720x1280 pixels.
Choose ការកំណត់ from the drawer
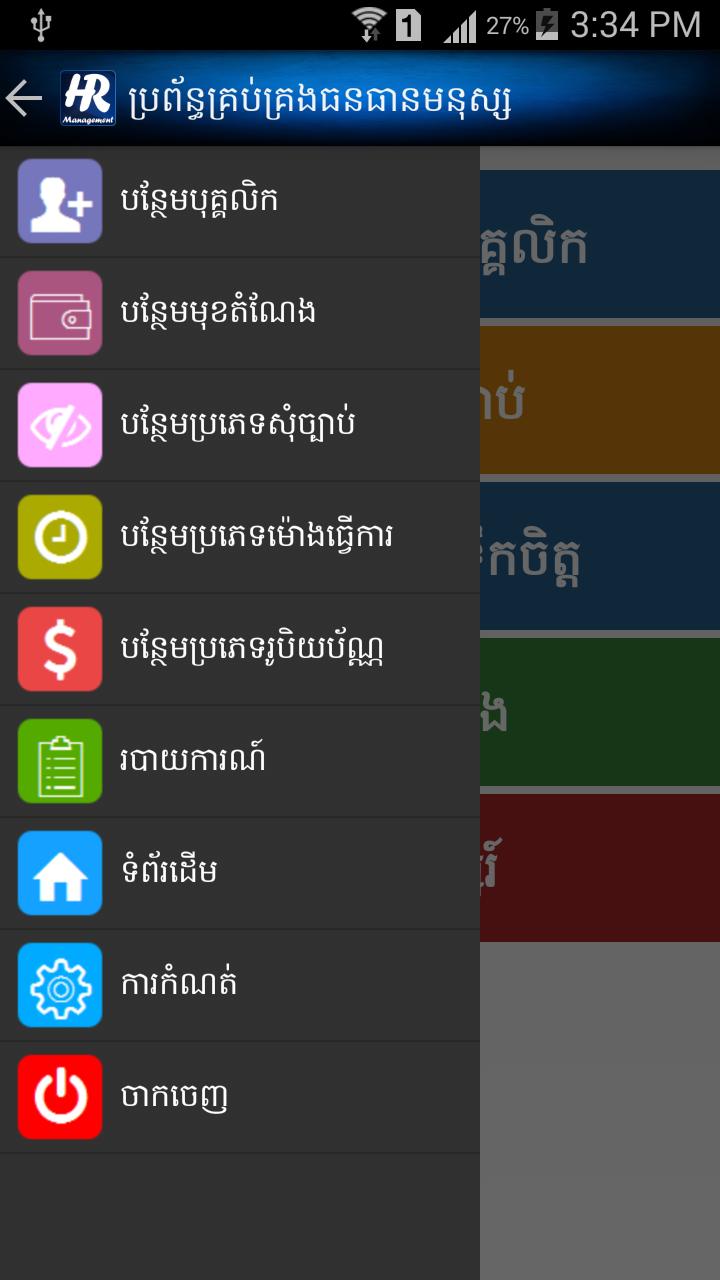click(180, 985)
